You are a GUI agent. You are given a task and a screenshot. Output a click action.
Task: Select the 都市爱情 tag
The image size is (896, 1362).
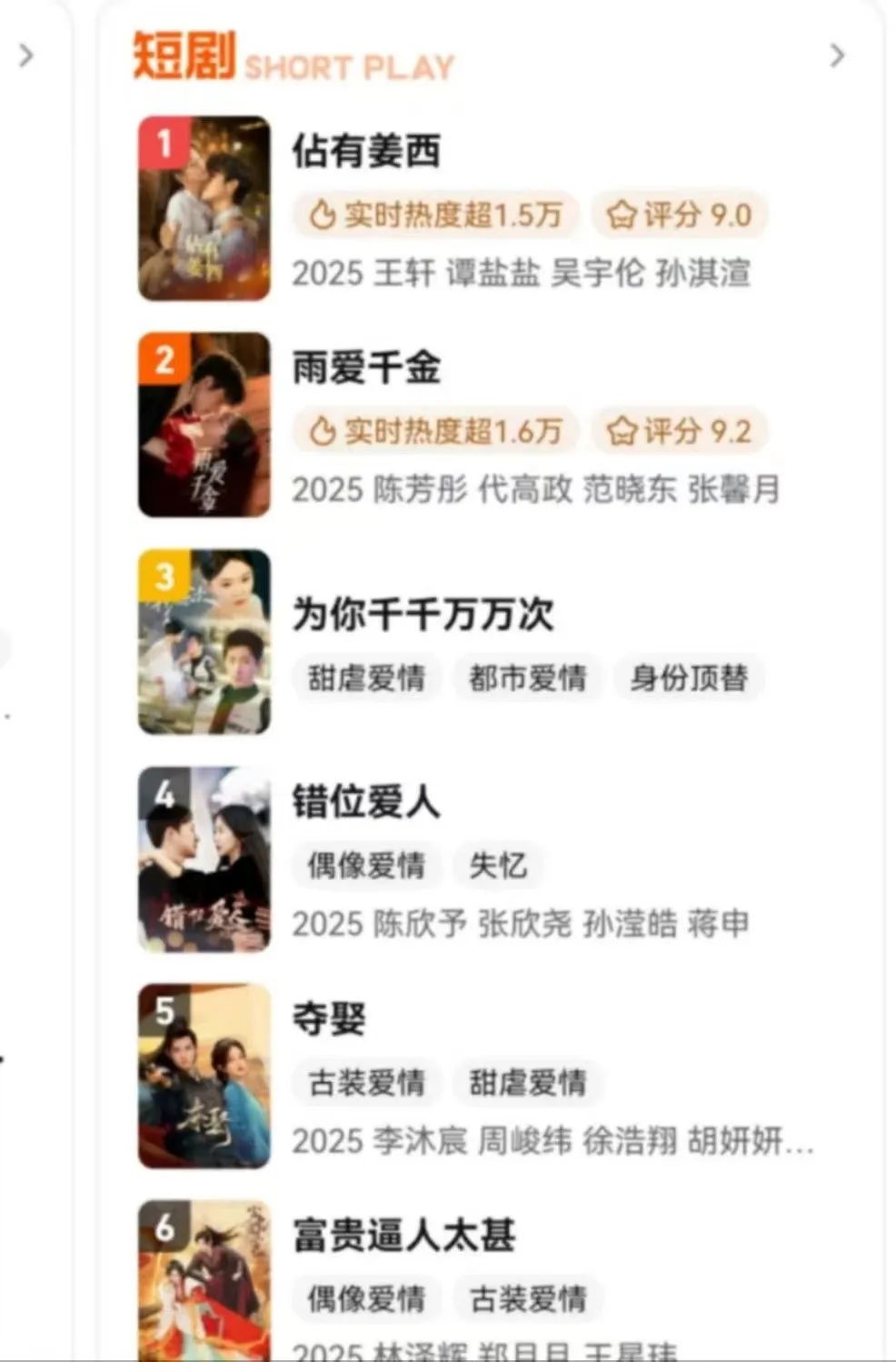[x=527, y=678]
